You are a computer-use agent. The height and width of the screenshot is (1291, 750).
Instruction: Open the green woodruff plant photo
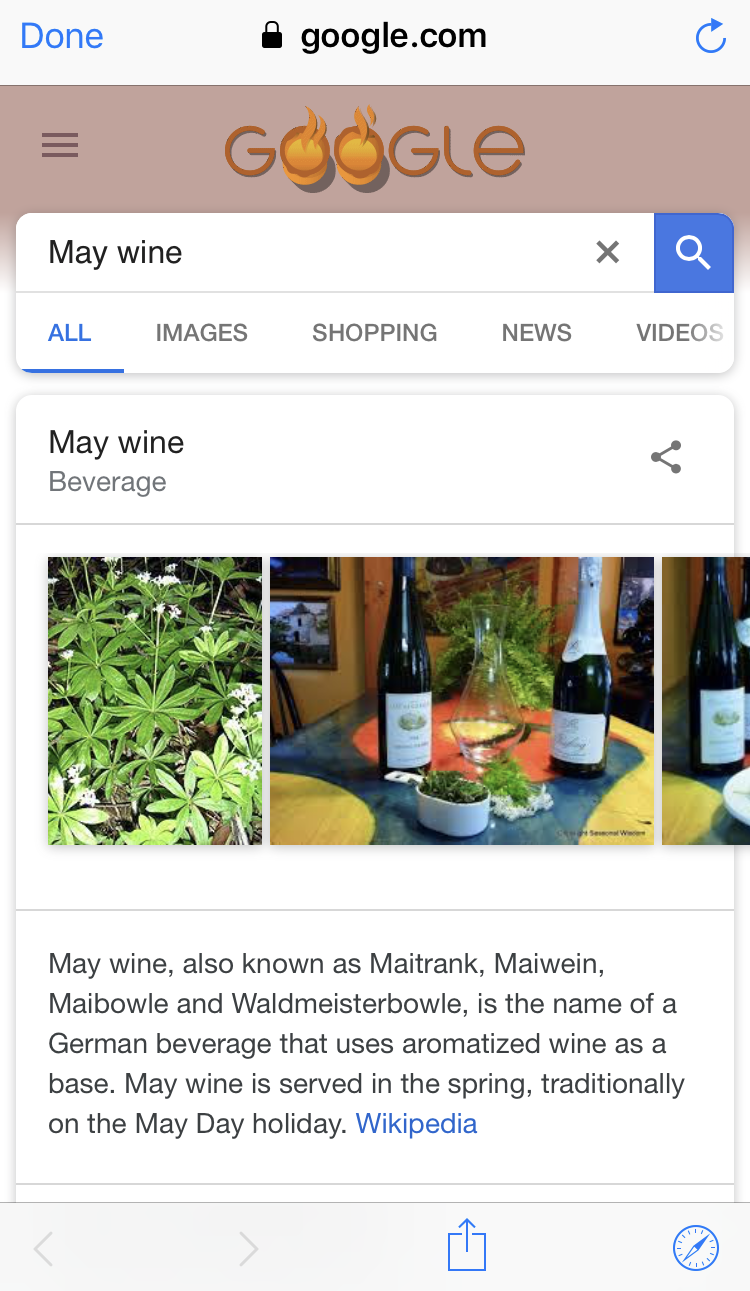tap(155, 700)
